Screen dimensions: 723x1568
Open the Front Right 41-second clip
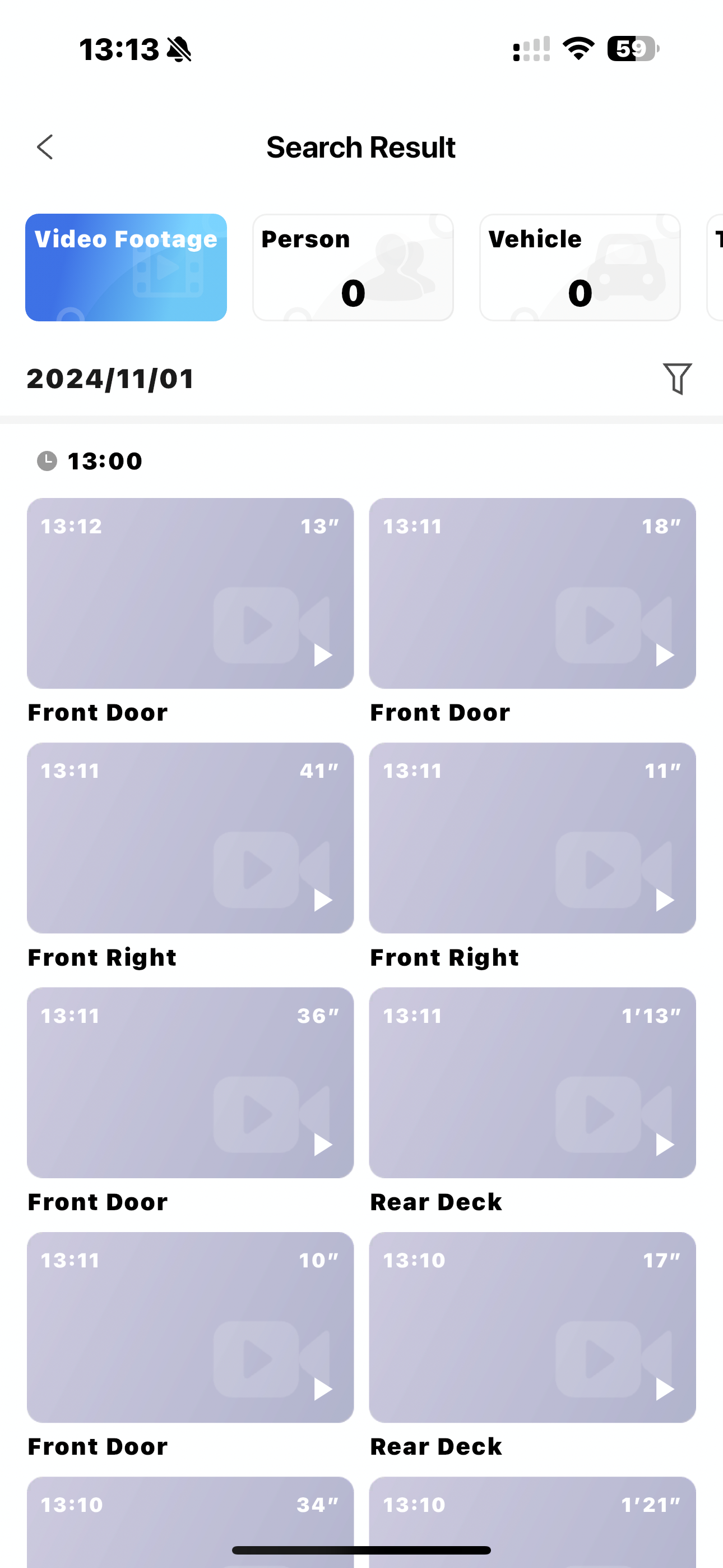190,838
